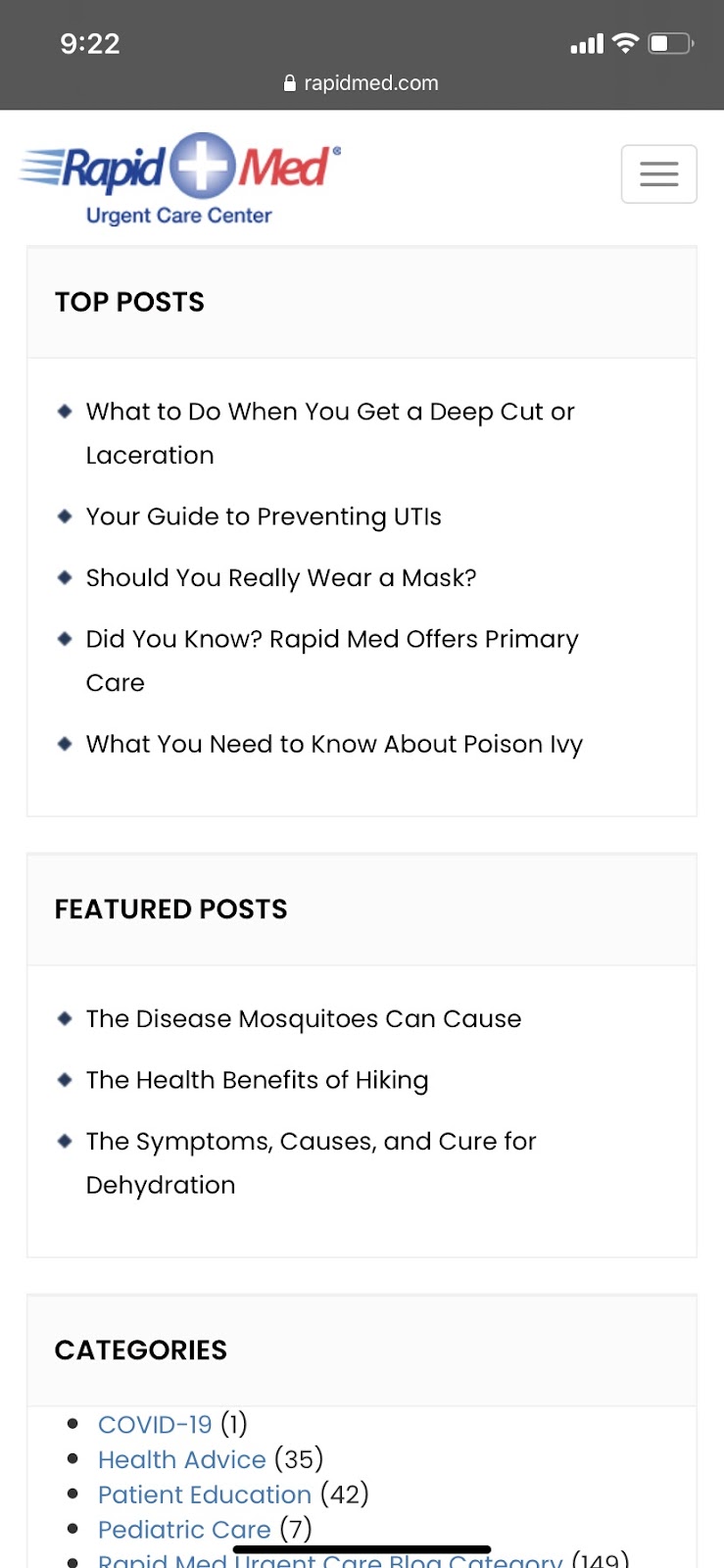Tap the rapidmed.com address bar
724x1568 pixels.
tap(362, 83)
